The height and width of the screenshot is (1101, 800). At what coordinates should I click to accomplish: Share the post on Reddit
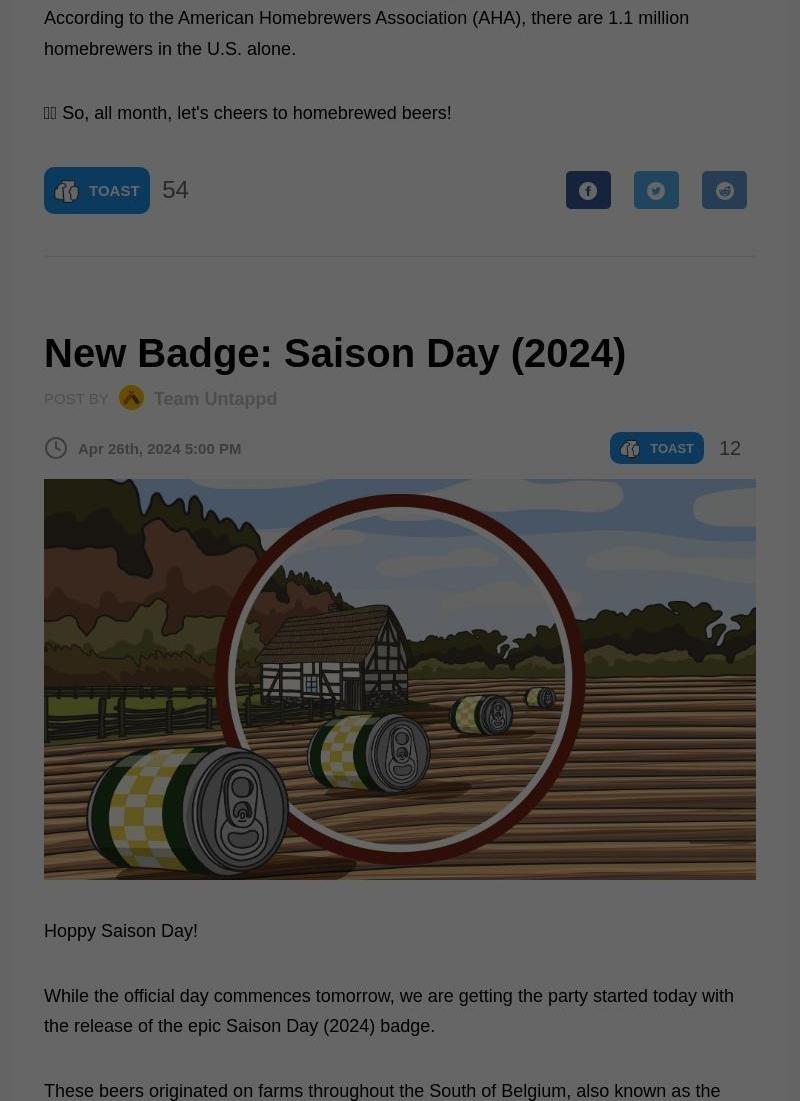[x=724, y=190]
